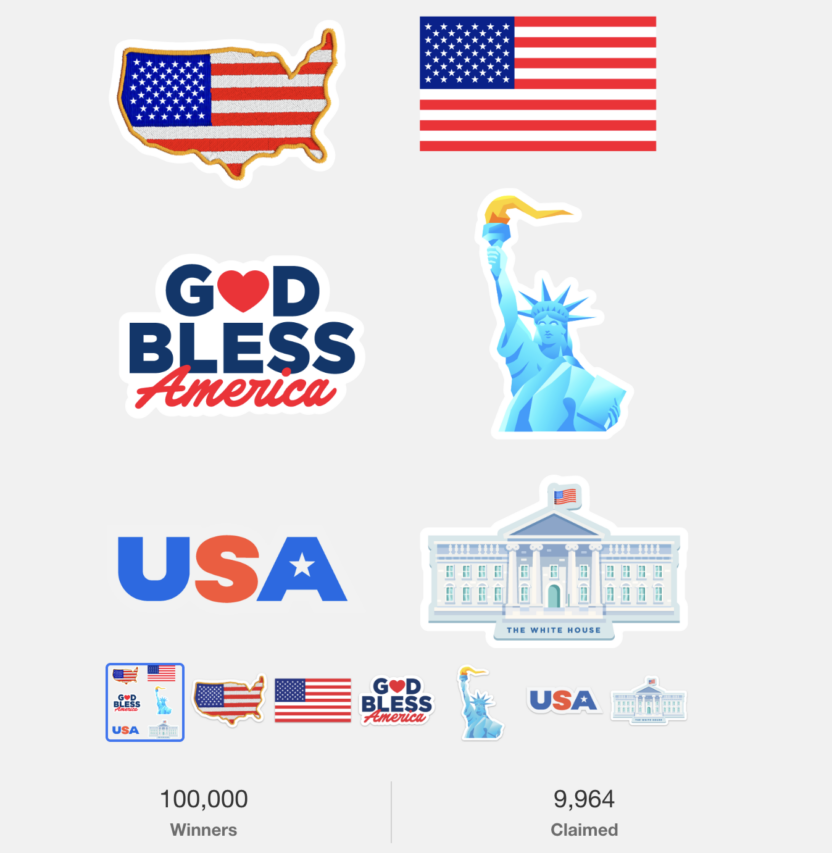The image size is (832, 853).
Task: Pick the USA text sticker thumbnail
Action: tap(563, 700)
